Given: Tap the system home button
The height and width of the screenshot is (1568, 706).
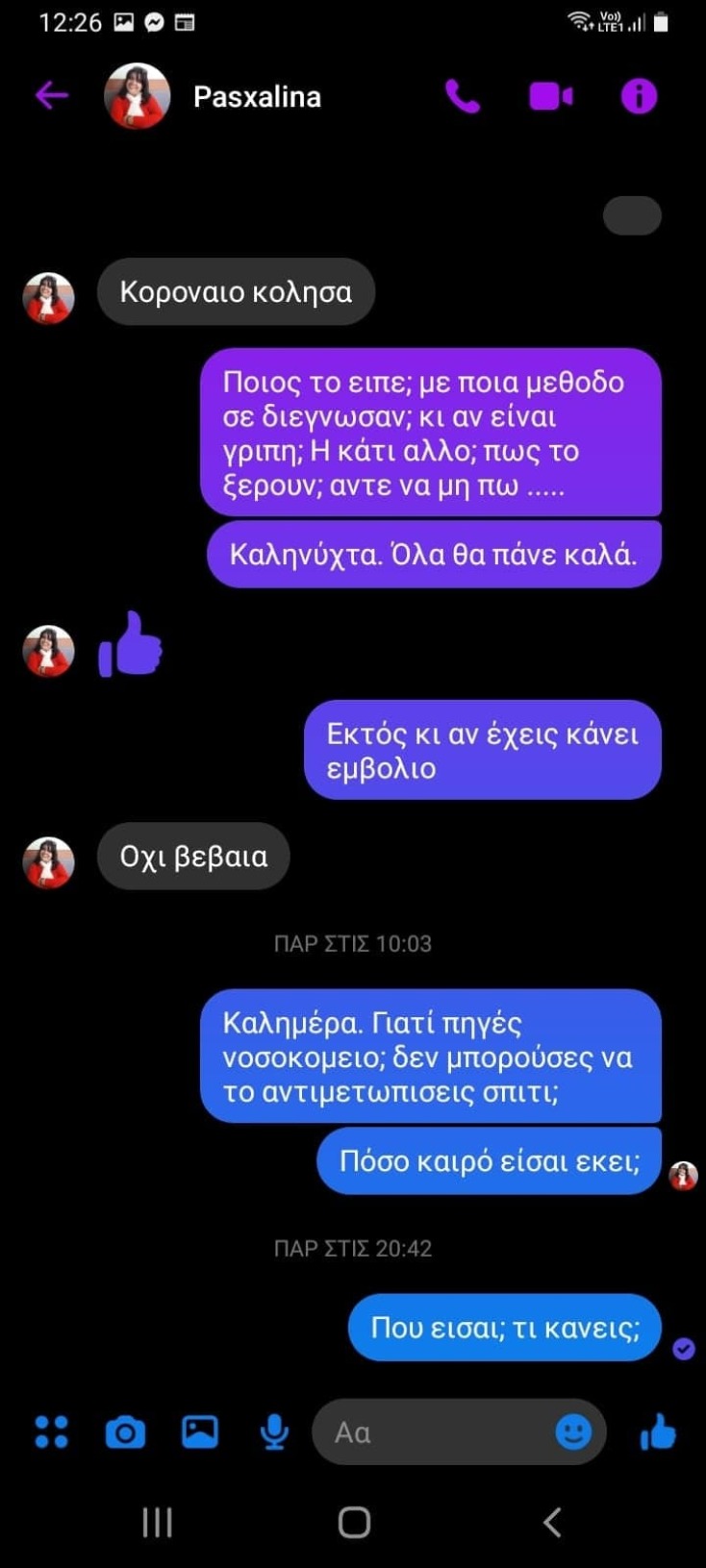Looking at the screenshot, I should pos(354,1522).
